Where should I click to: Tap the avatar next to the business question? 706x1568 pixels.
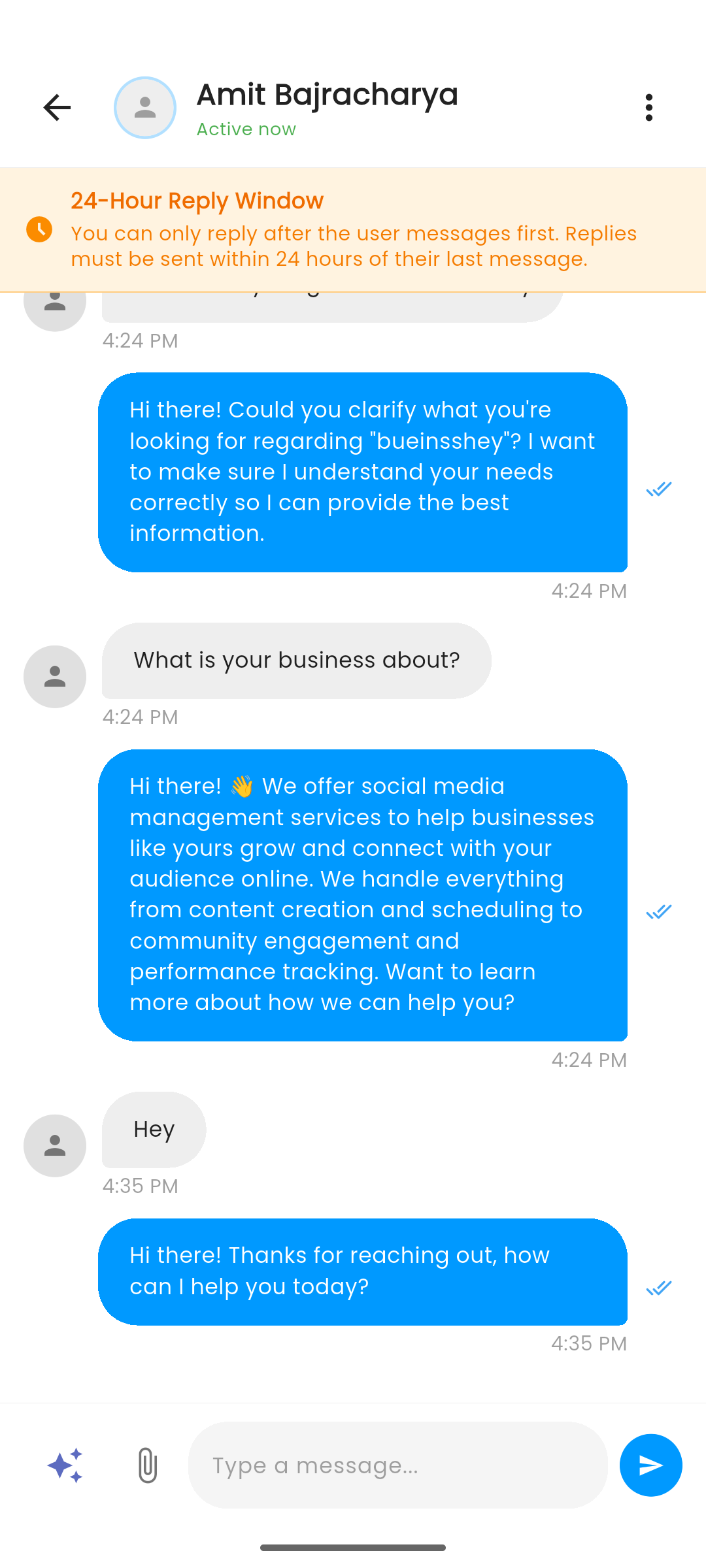tap(54, 676)
